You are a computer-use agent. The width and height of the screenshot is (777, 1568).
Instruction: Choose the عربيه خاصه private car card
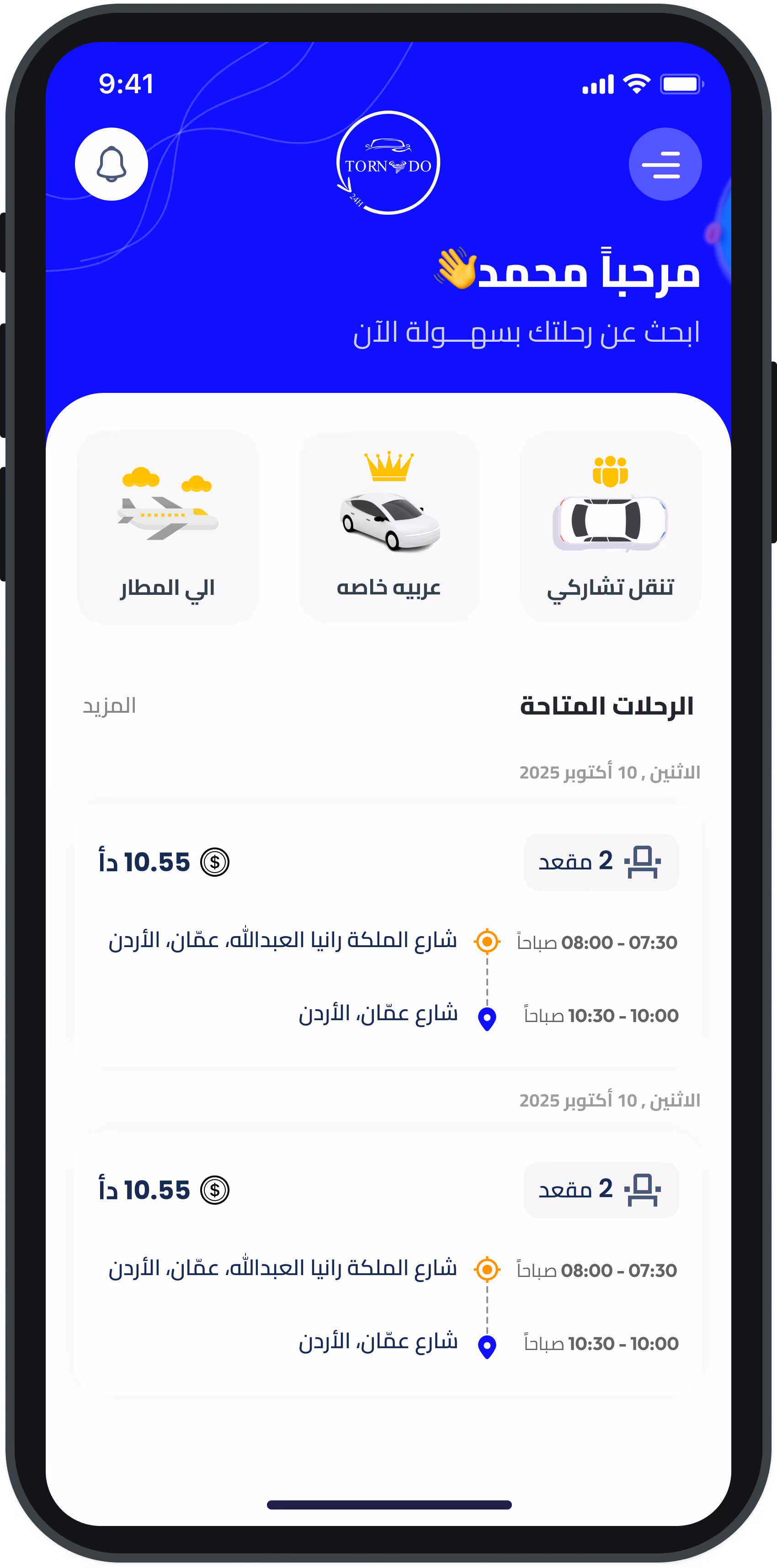click(388, 527)
